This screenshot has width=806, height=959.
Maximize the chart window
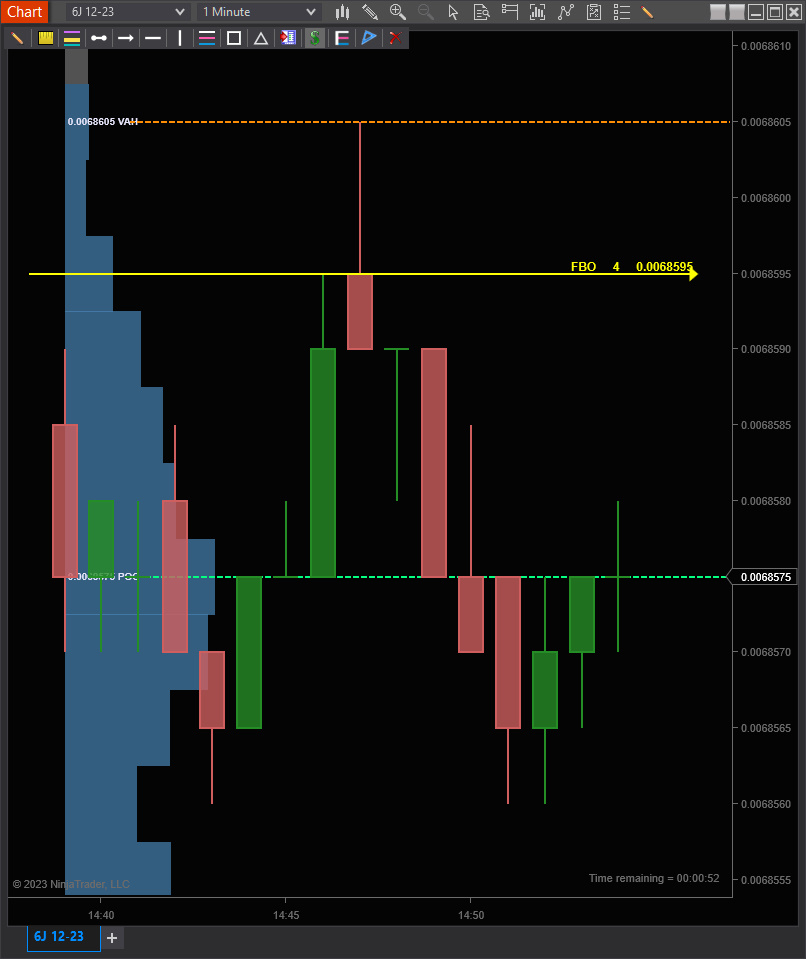click(x=775, y=12)
